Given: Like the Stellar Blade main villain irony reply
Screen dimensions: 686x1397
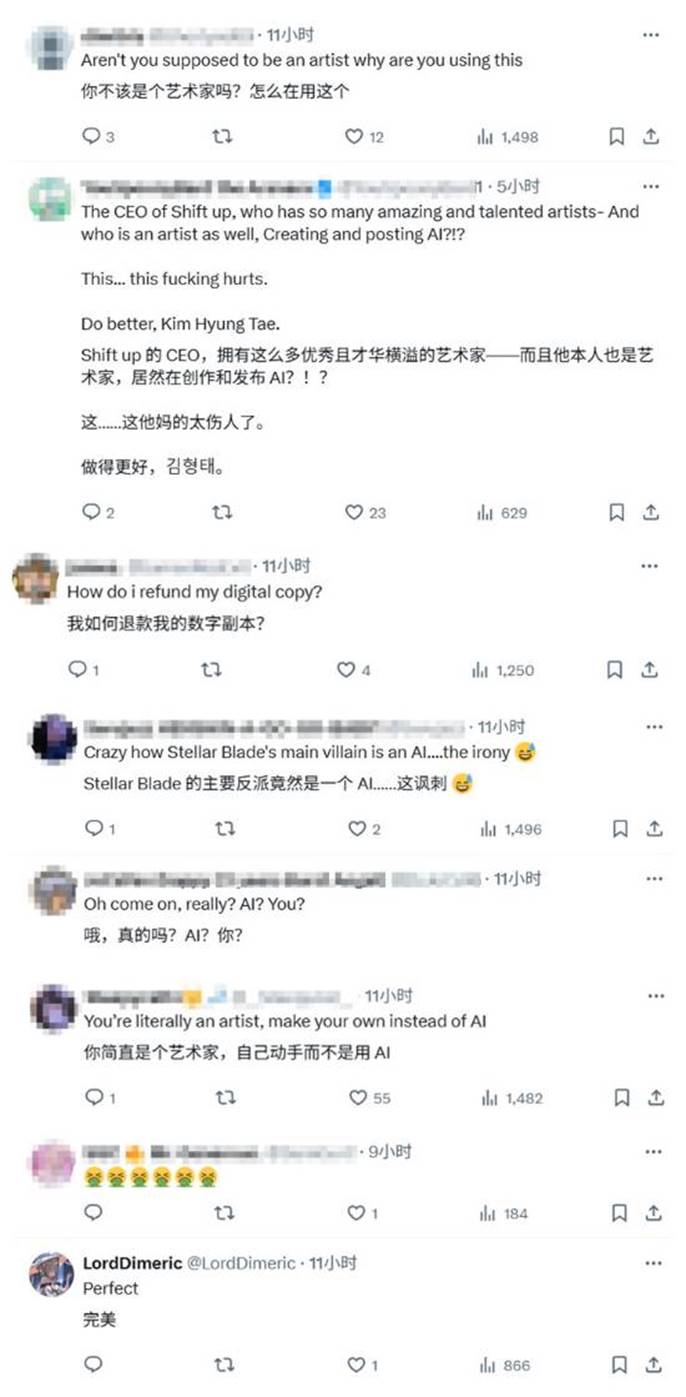Looking at the screenshot, I should (x=357, y=829).
